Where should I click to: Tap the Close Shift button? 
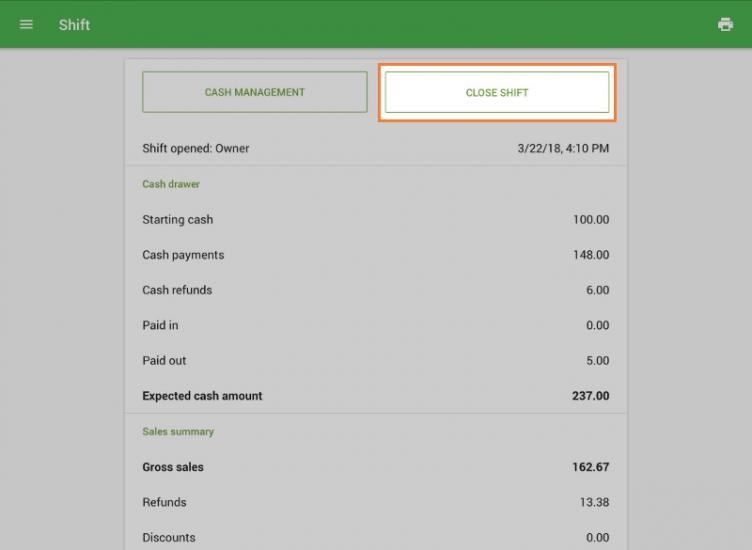(497, 92)
